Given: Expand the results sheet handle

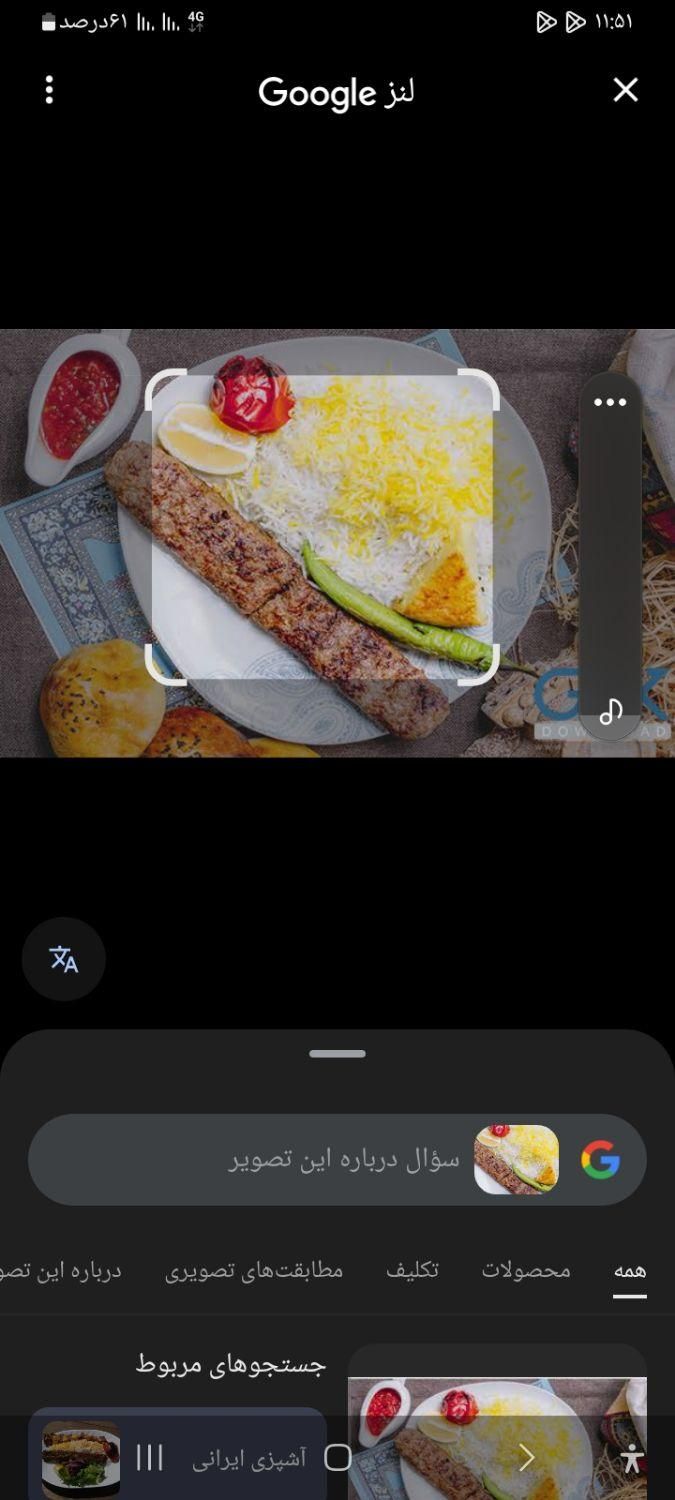Looking at the screenshot, I should (337, 1054).
